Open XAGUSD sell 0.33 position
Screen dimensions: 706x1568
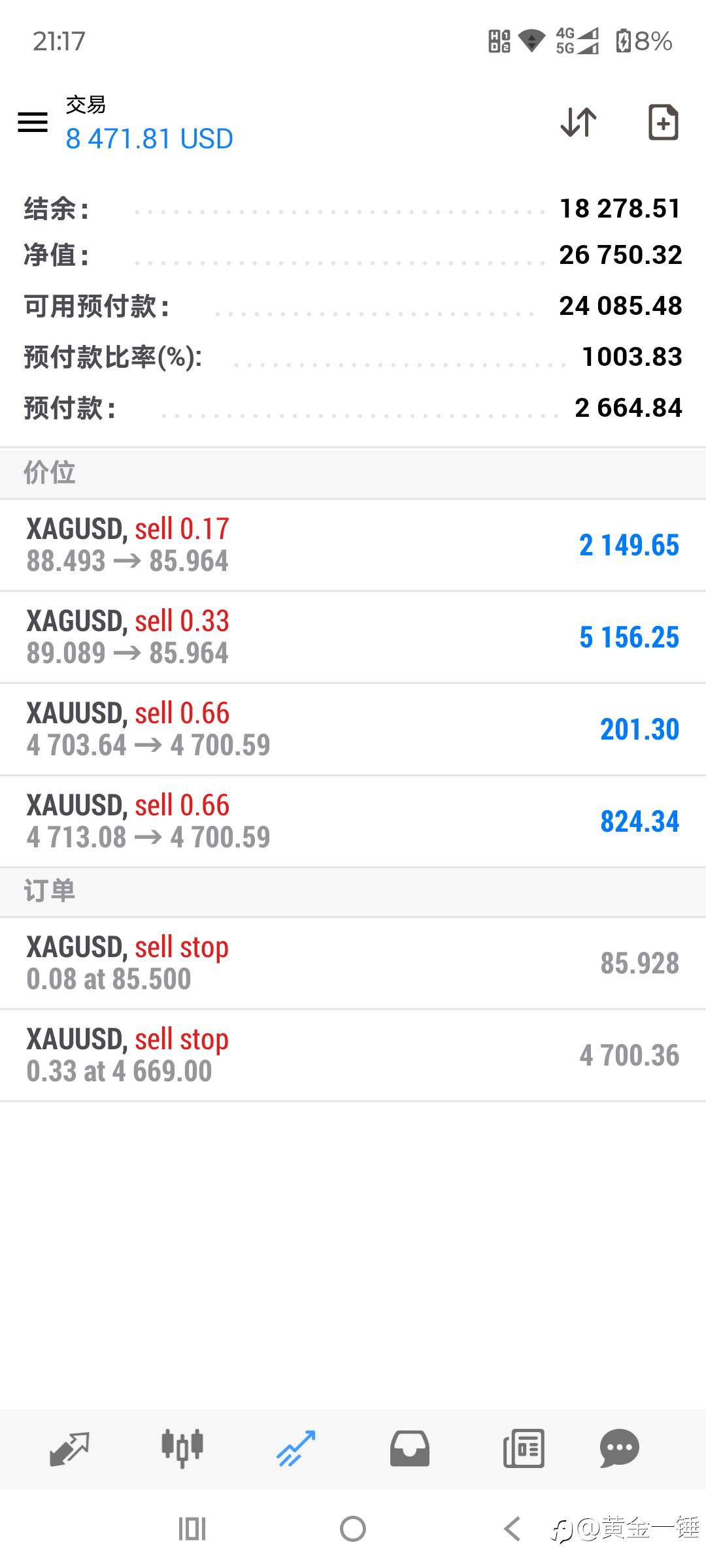[x=353, y=637]
